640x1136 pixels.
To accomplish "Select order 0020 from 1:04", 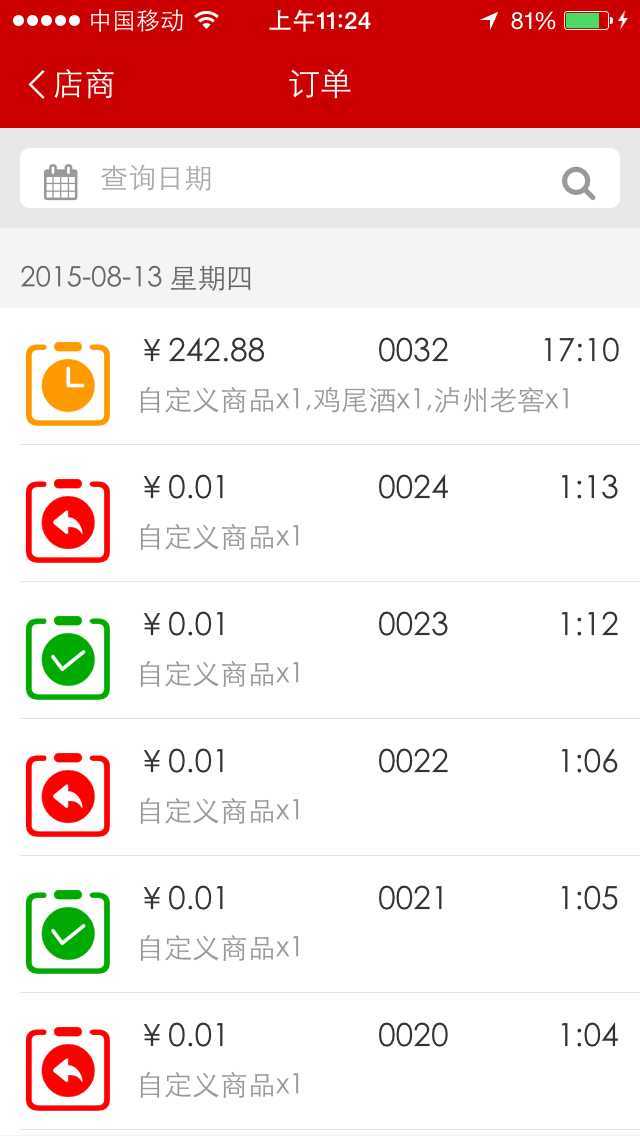I will (330, 1061).
